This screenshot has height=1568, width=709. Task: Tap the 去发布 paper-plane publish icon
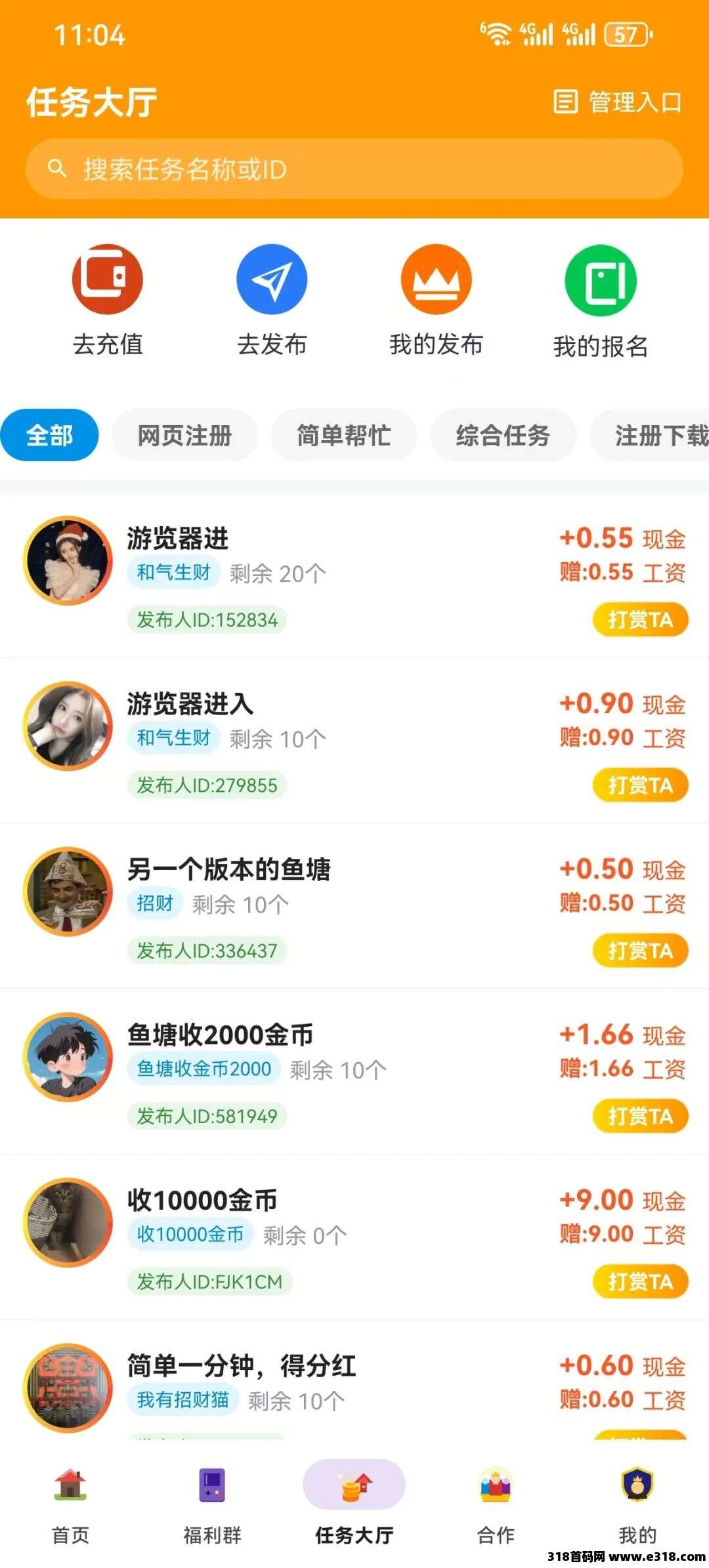[x=271, y=278]
